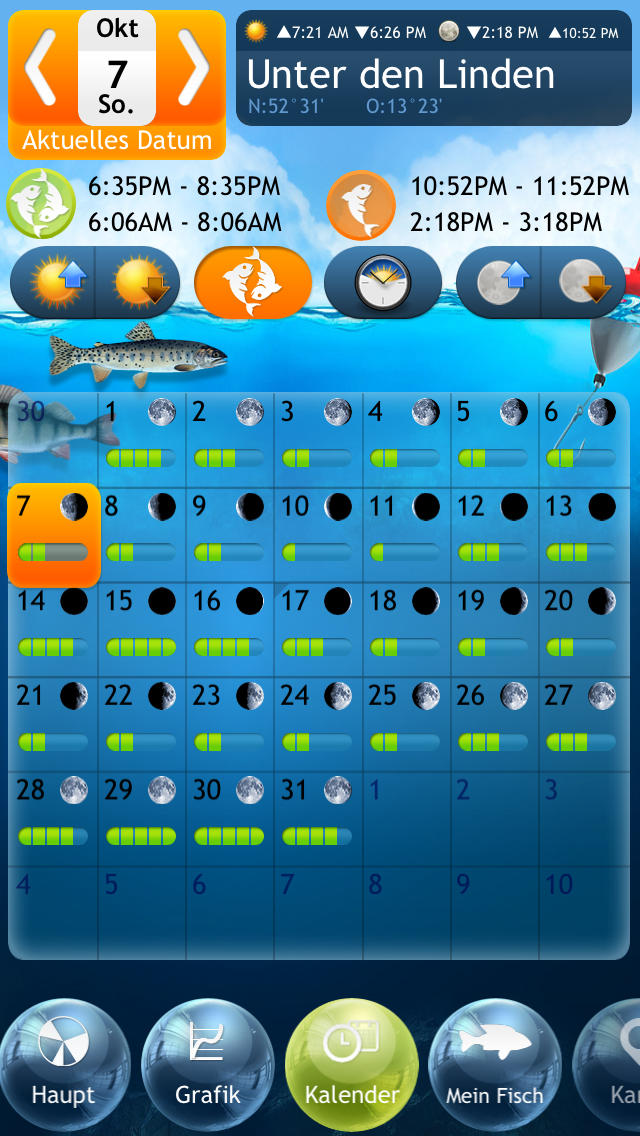Image resolution: width=640 pixels, height=1136 pixels.
Task: Switch to the Haupt tab
Action: click(62, 1065)
